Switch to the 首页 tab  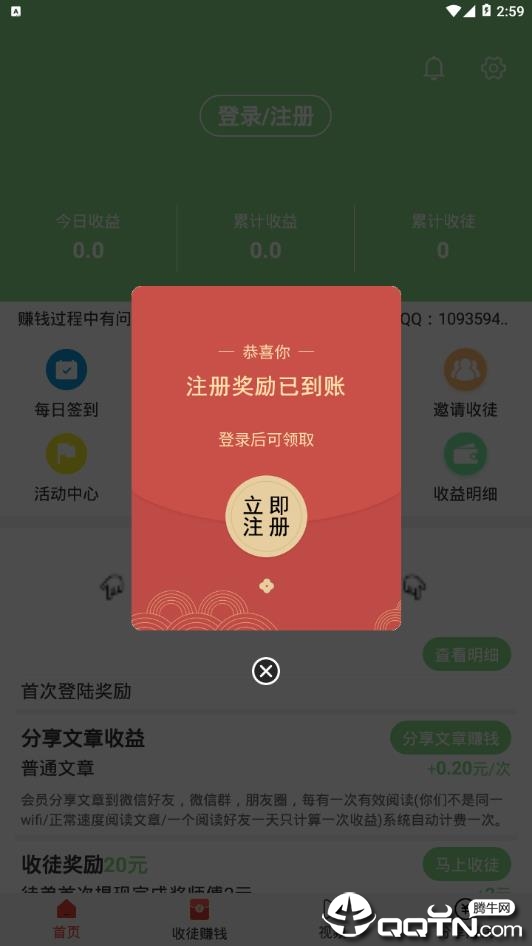(66, 919)
